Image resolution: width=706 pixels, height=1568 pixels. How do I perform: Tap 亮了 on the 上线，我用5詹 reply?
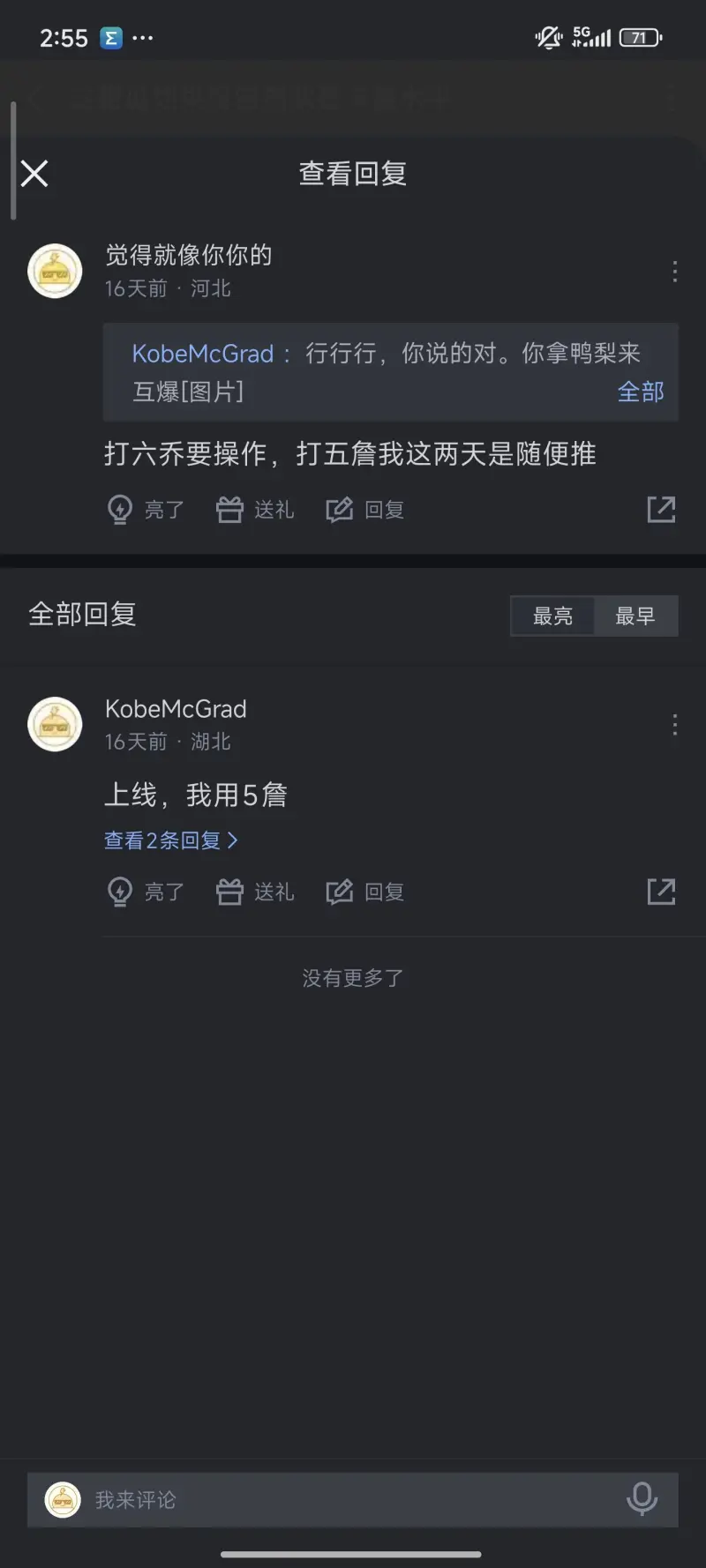pos(146,892)
